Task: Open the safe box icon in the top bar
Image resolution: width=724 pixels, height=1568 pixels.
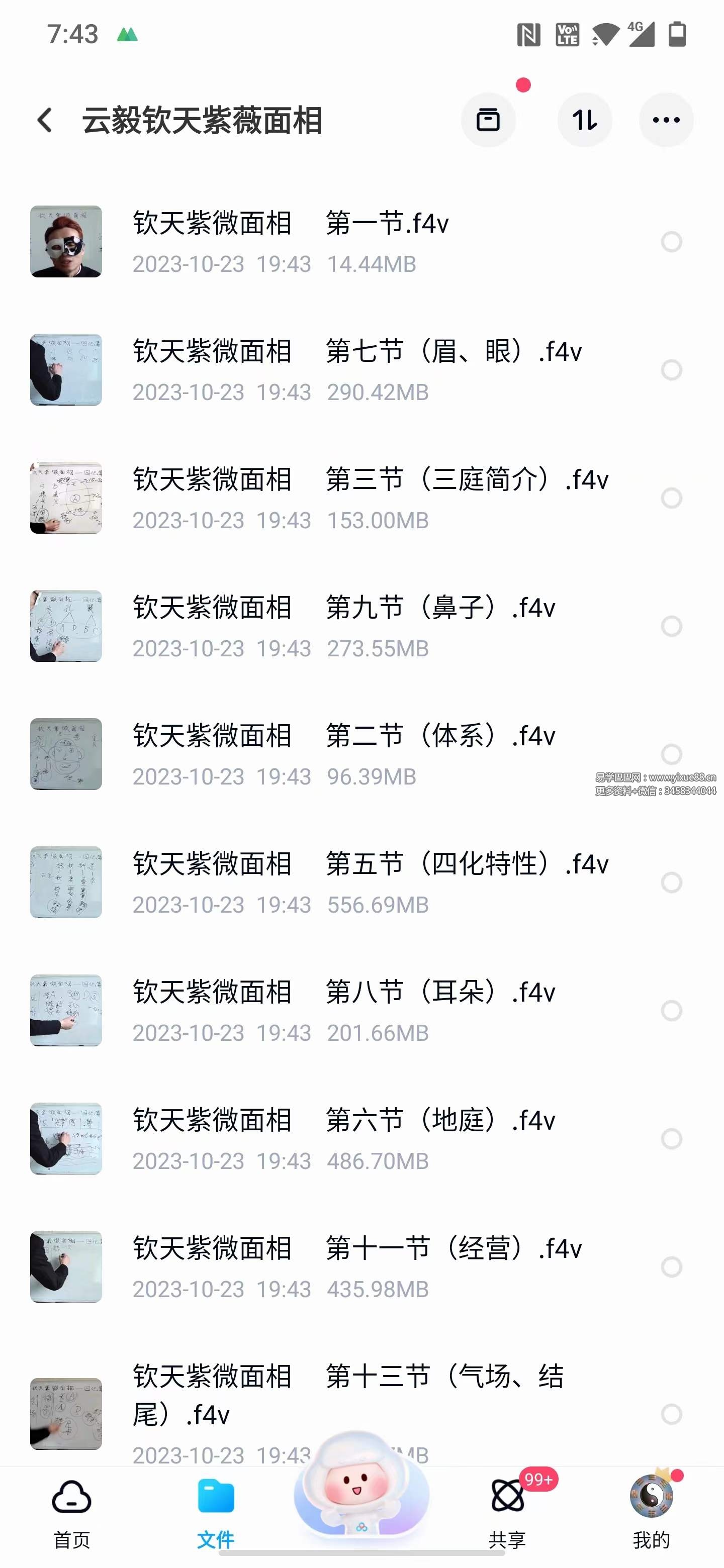Action: [x=489, y=119]
